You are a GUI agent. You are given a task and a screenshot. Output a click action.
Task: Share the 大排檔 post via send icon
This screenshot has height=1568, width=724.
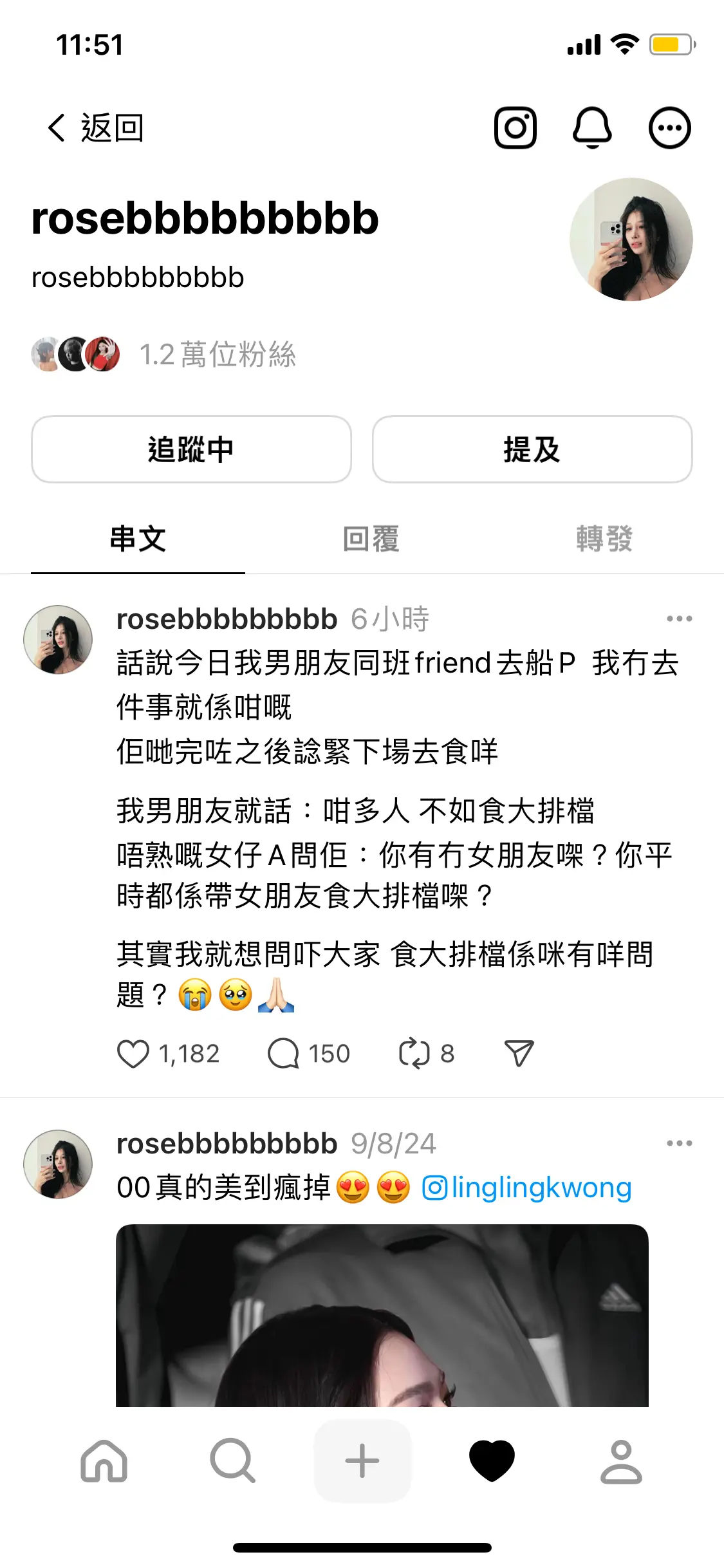(x=519, y=1054)
